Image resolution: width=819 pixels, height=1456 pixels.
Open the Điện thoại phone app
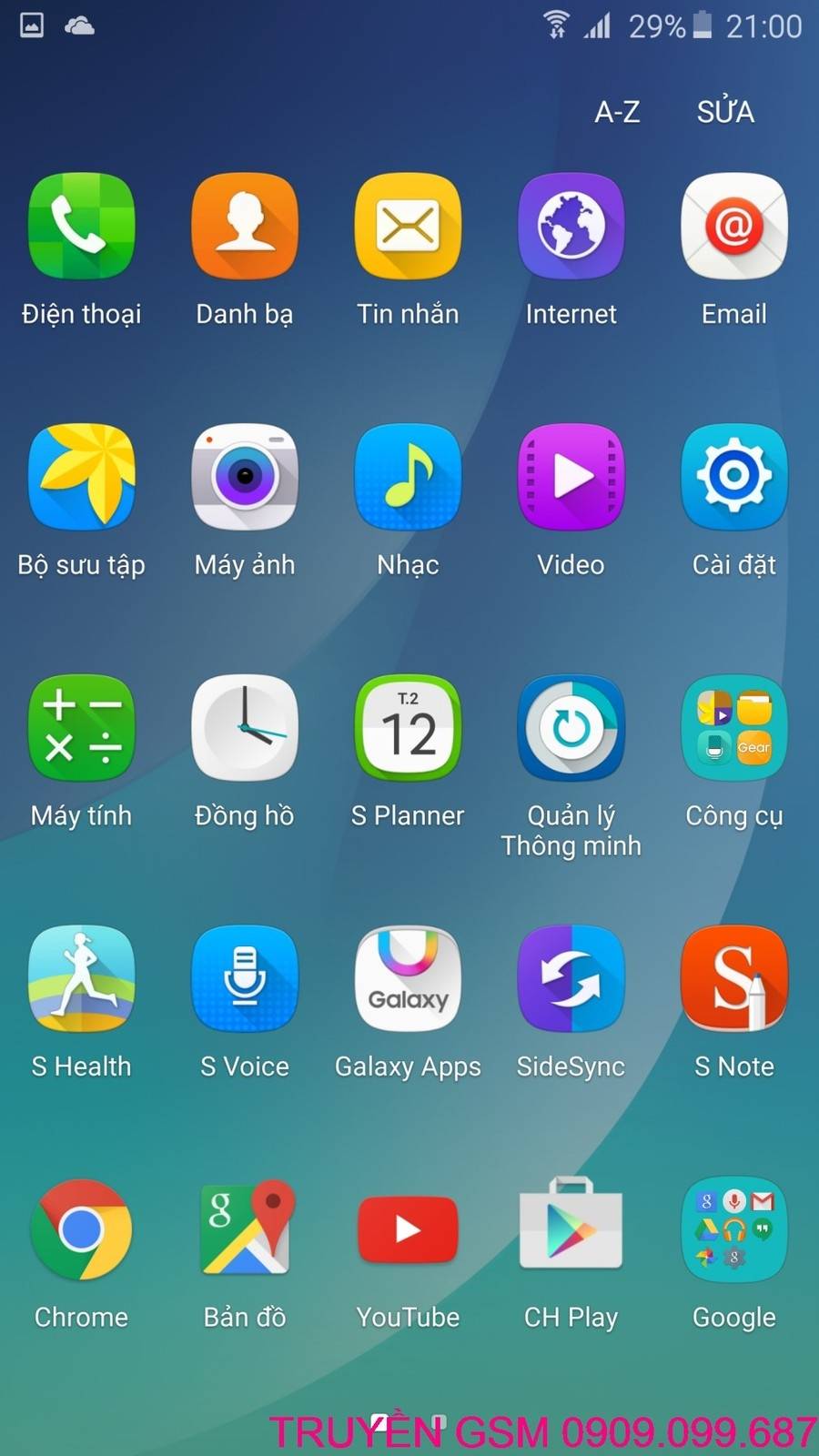click(82, 226)
